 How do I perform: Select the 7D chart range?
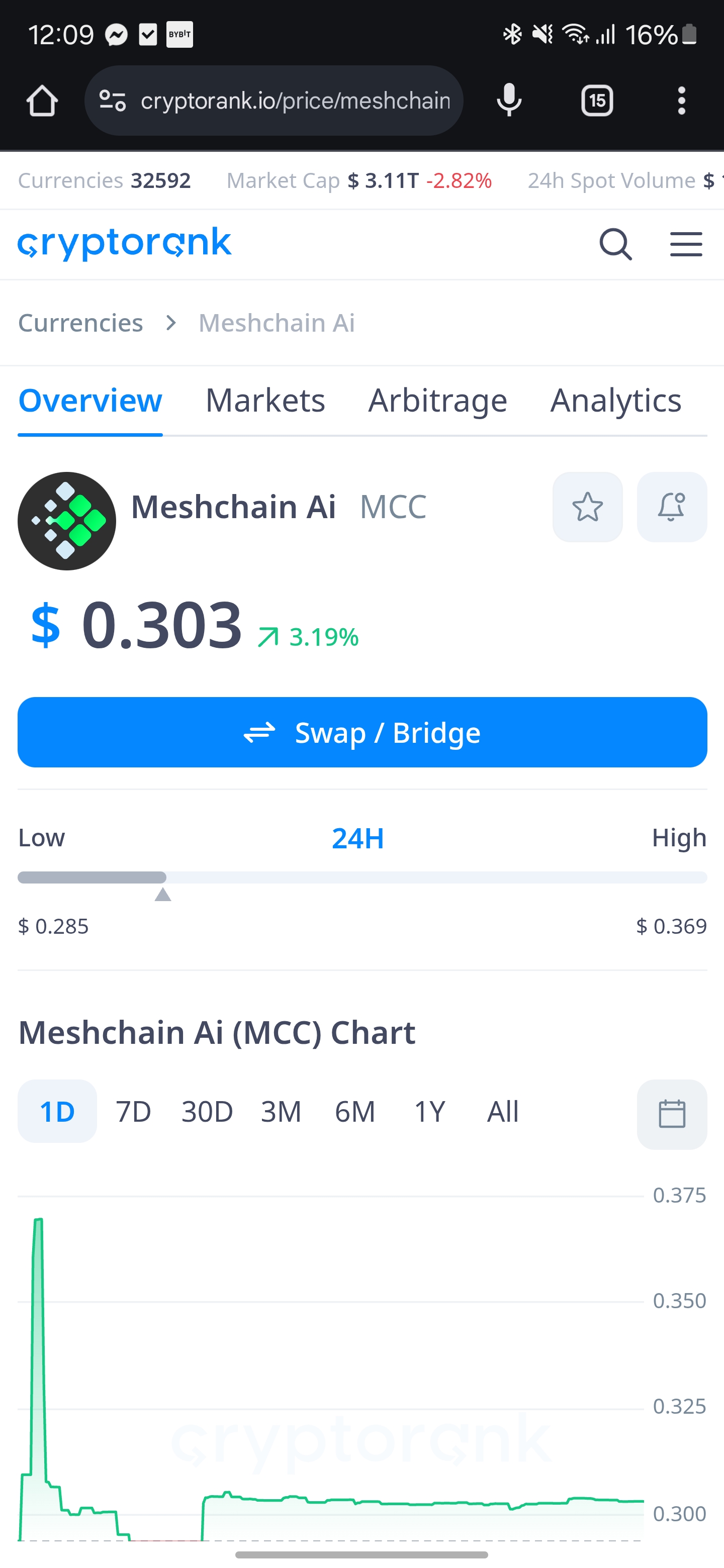[133, 1112]
